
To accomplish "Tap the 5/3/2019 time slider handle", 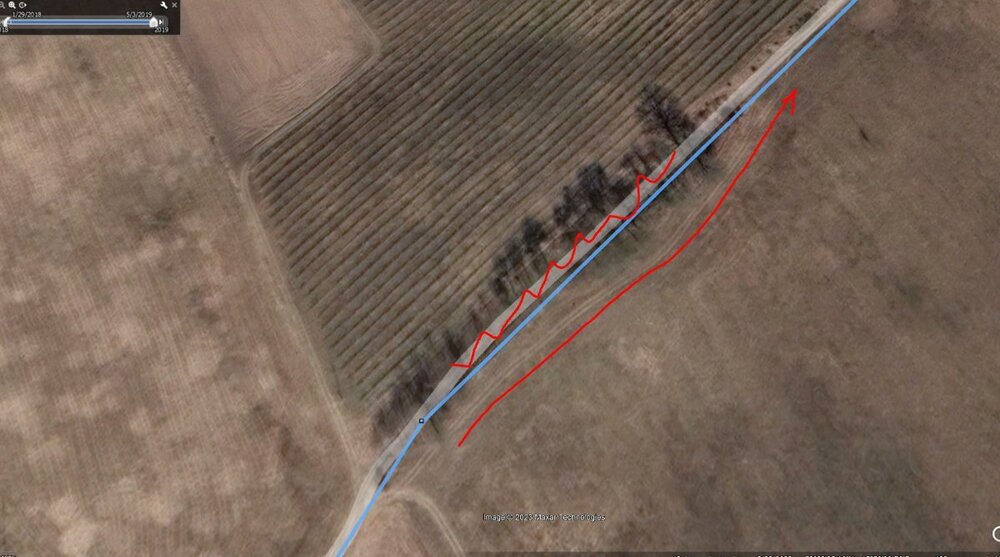I will 153,22.
